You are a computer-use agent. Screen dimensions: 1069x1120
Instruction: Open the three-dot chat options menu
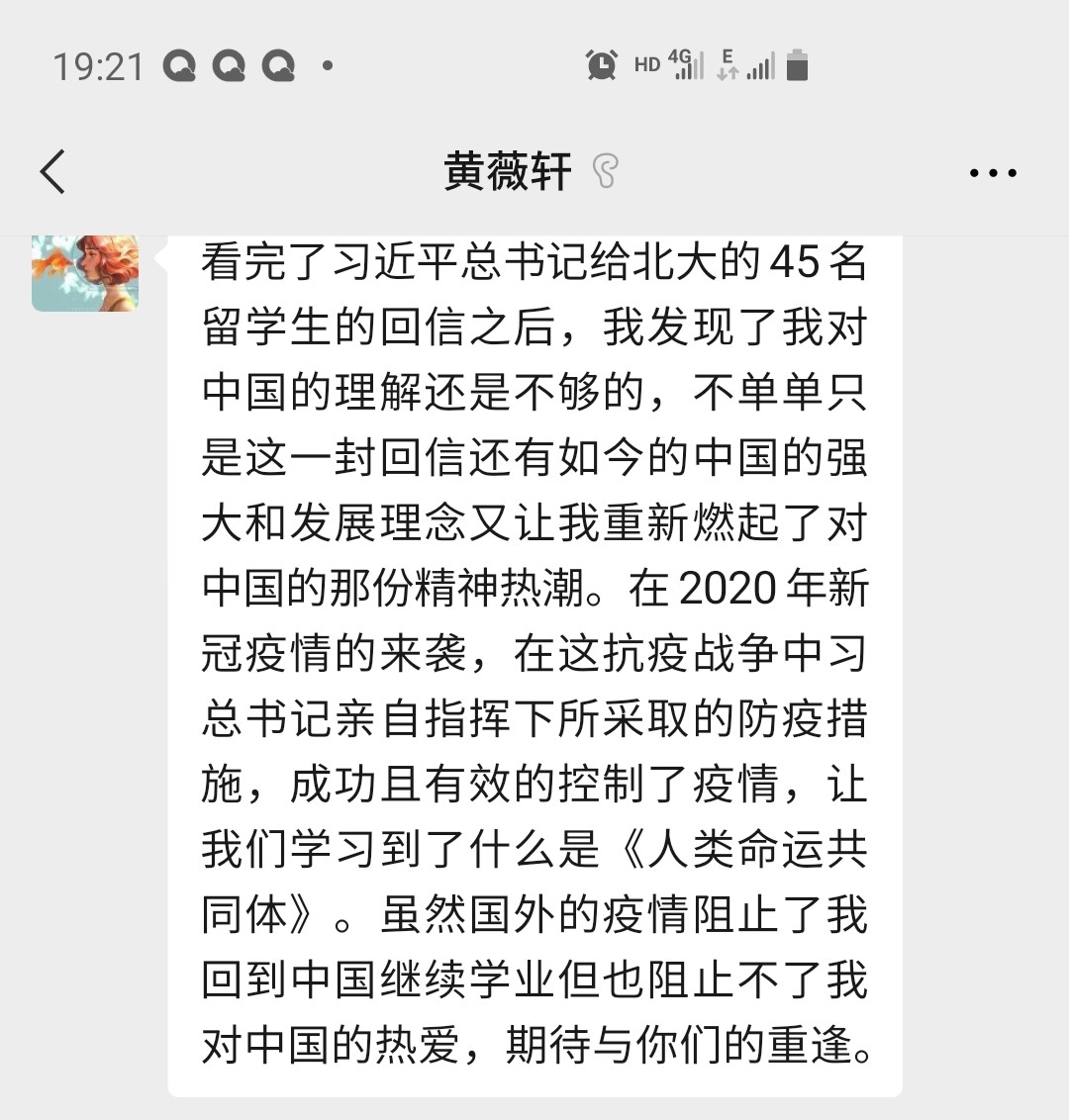tap(992, 173)
